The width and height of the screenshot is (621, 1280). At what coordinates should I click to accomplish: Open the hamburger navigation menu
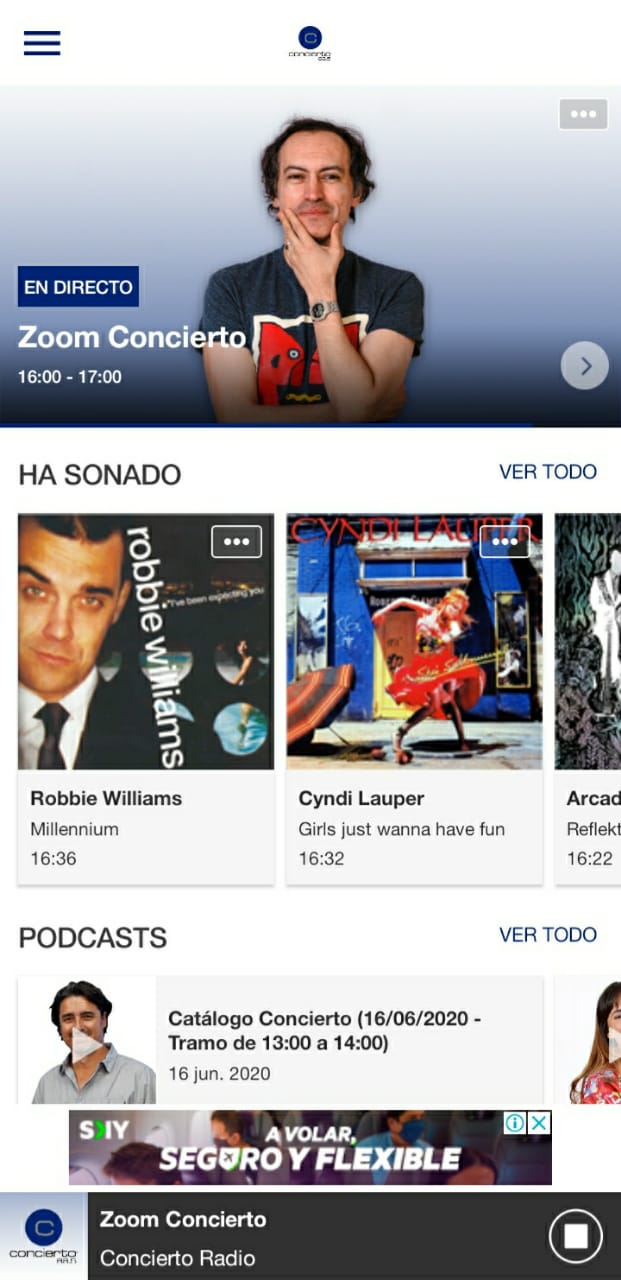point(42,43)
